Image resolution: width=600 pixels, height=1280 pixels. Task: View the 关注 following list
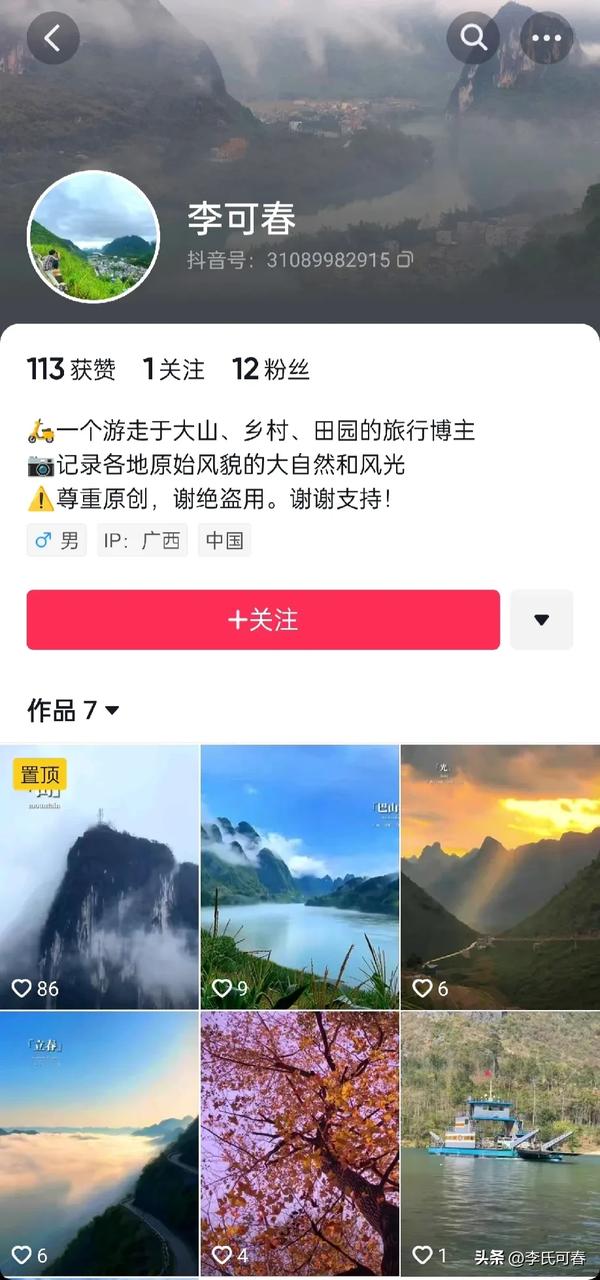(174, 370)
